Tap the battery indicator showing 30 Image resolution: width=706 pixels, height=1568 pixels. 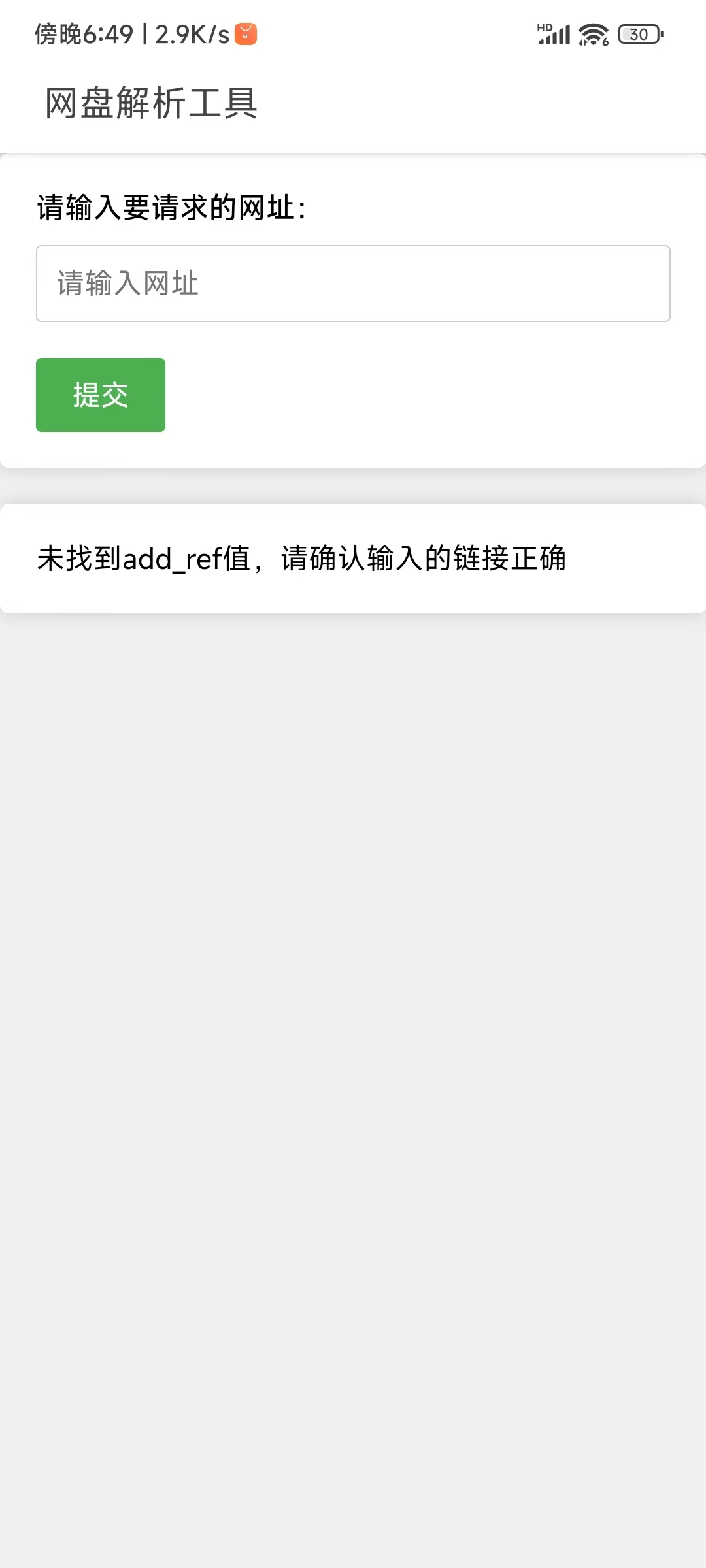[x=639, y=34]
